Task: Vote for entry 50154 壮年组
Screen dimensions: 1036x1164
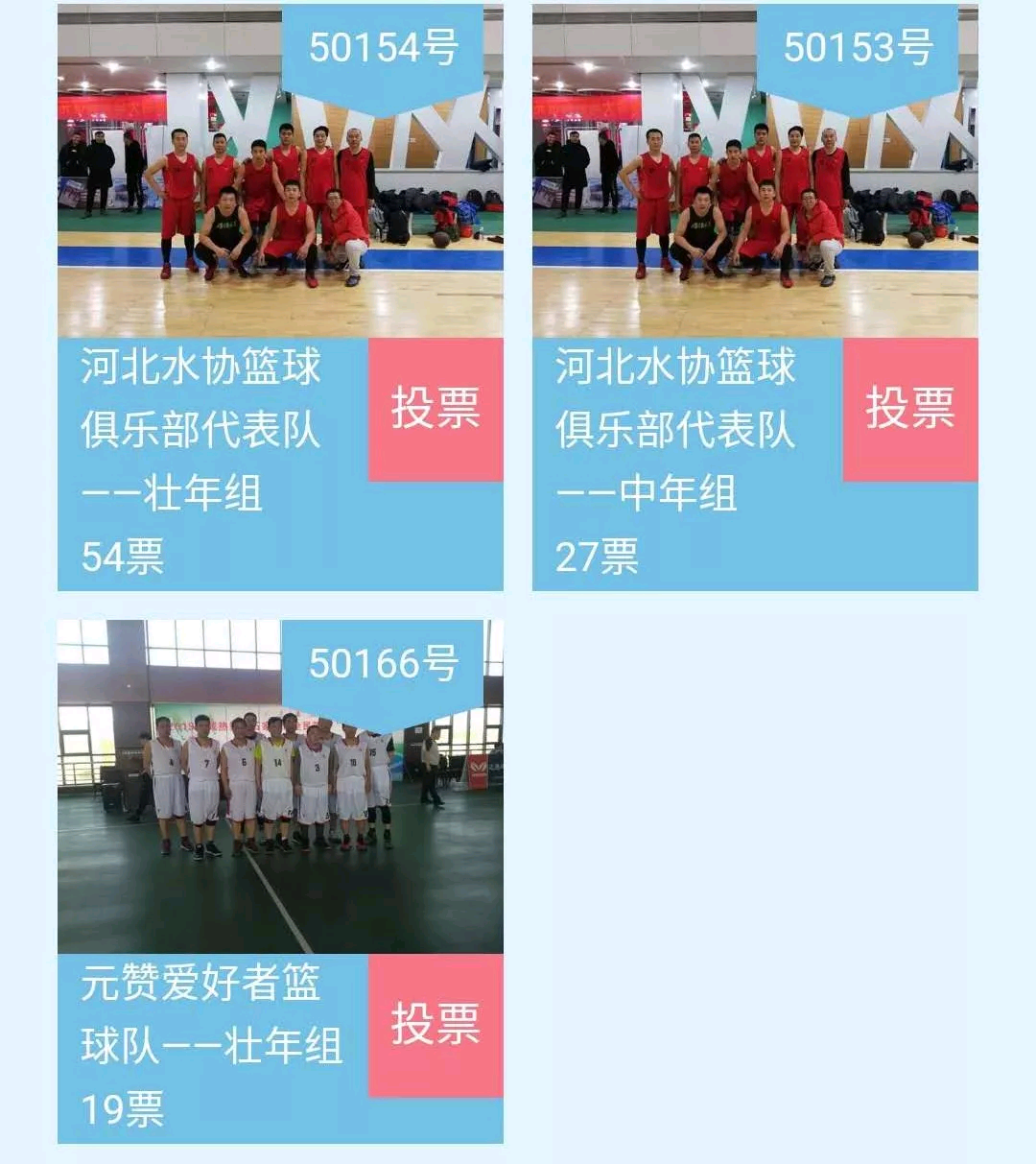Action: click(436, 410)
